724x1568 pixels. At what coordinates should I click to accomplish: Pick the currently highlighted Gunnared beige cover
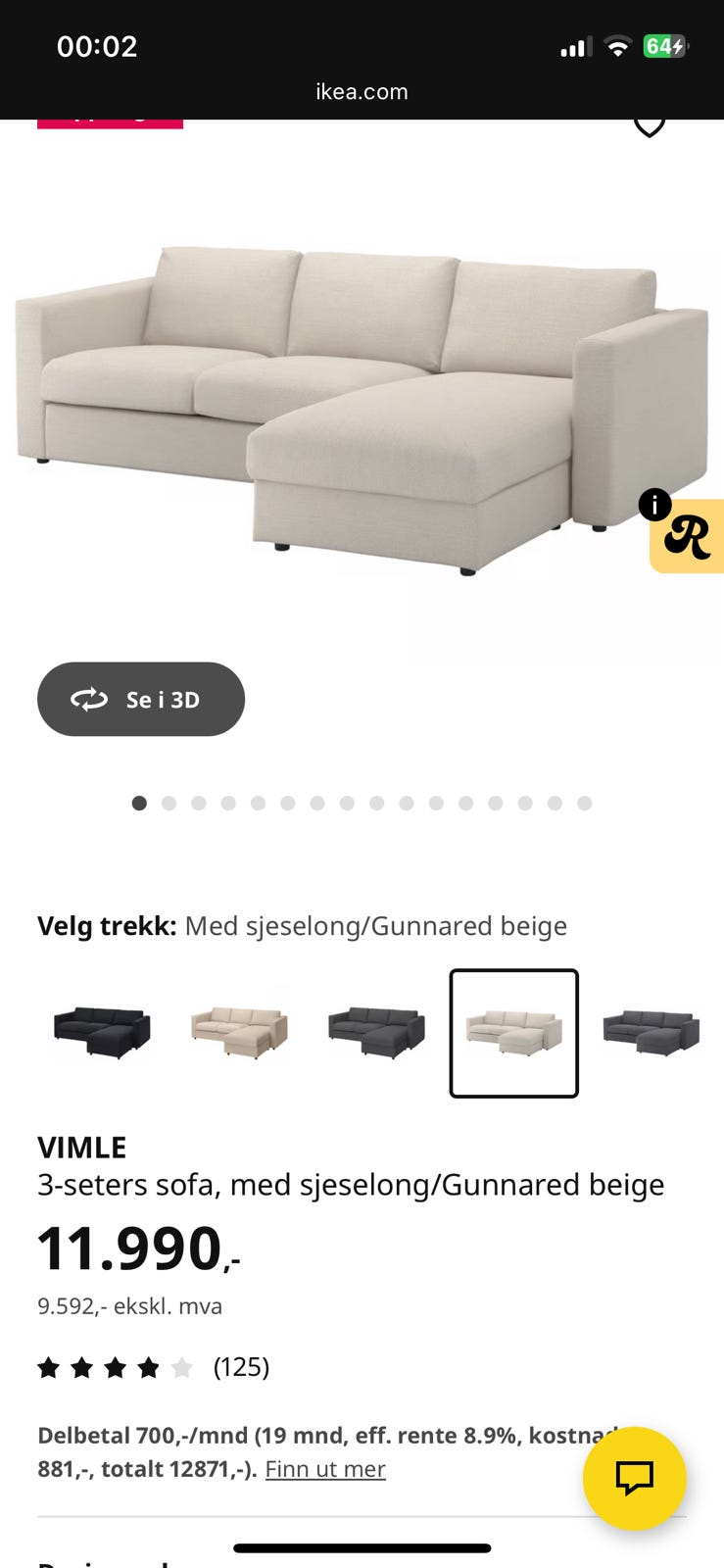click(x=513, y=1032)
